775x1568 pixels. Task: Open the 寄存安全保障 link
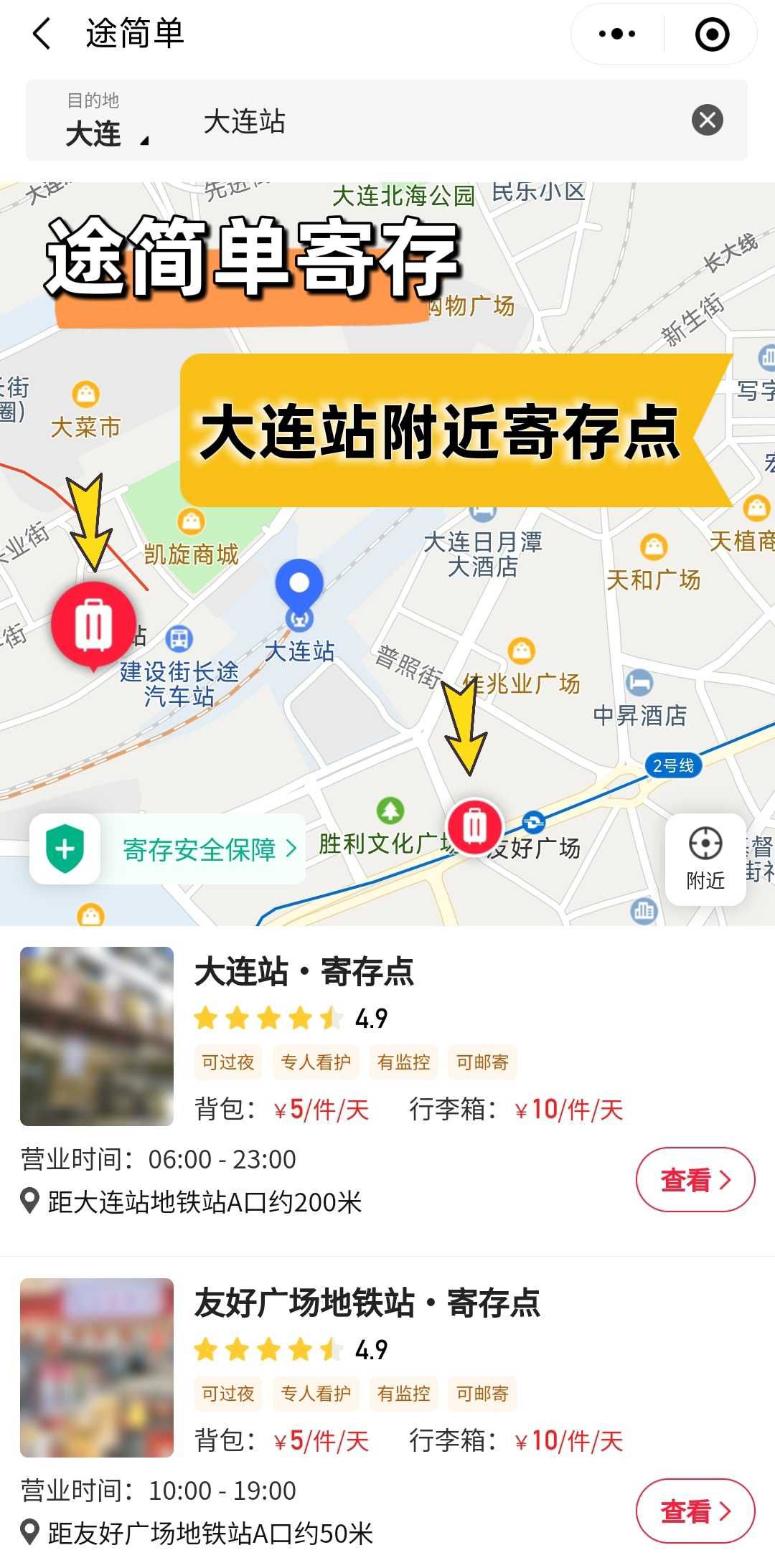tap(201, 849)
